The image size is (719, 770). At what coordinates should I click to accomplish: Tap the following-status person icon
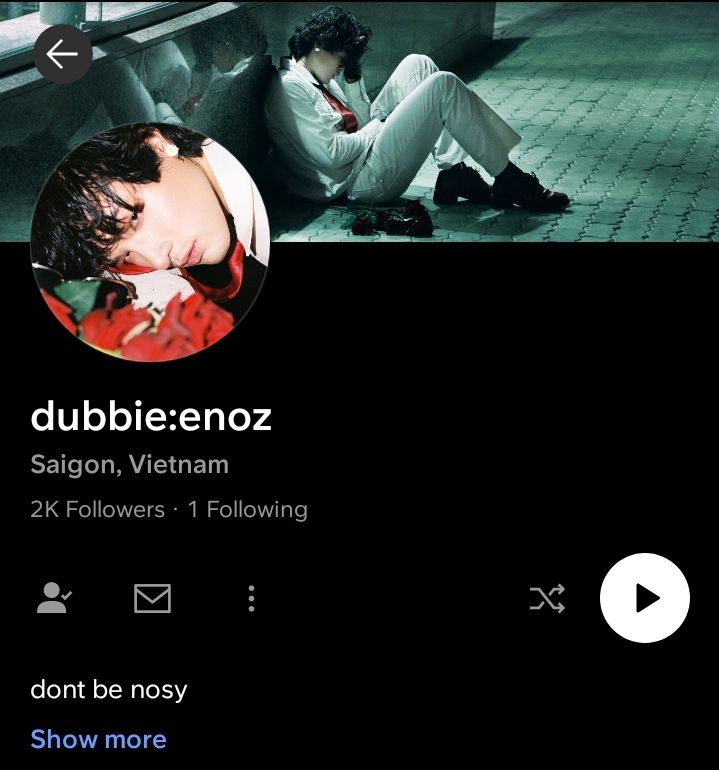[53, 598]
